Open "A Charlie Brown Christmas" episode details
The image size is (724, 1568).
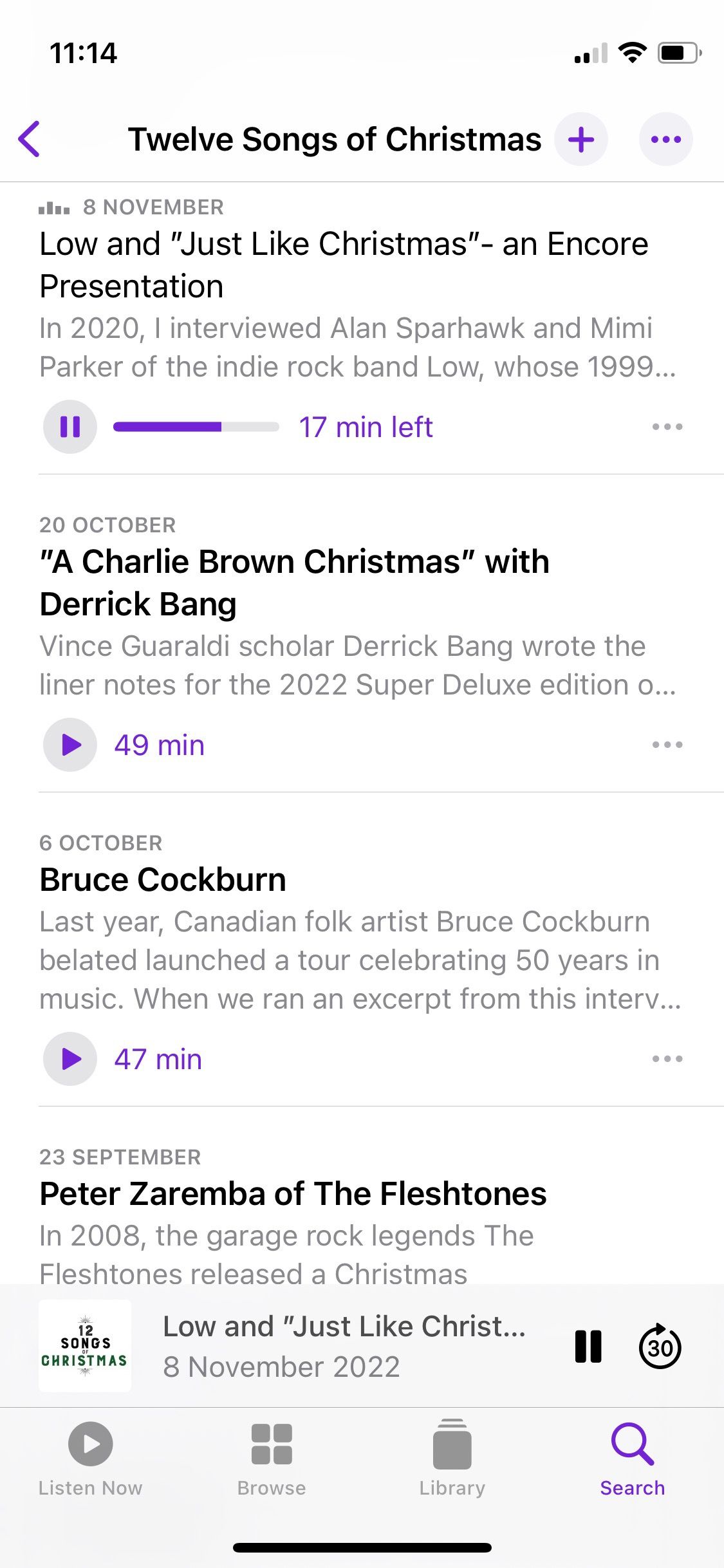pos(294,583)
